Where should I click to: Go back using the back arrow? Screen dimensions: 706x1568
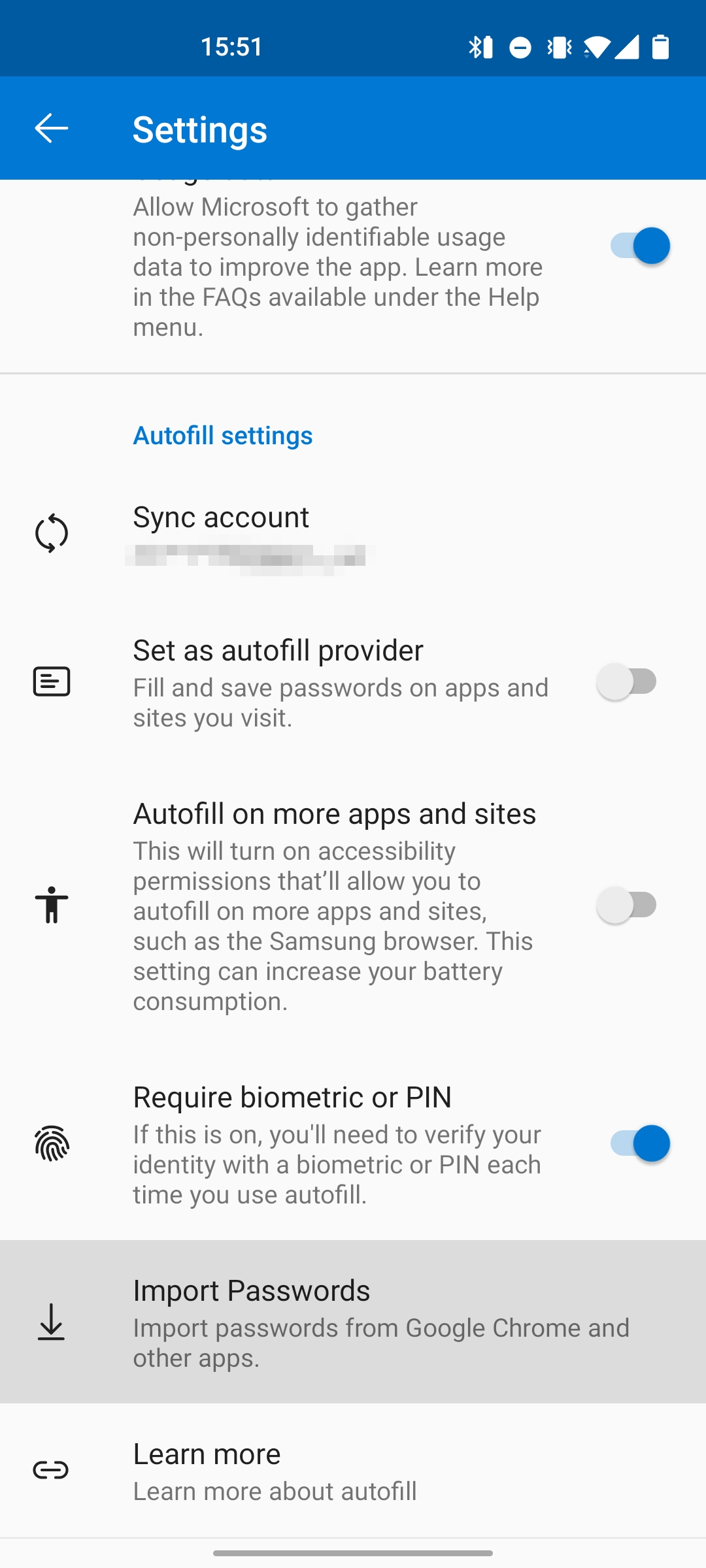click(50, 128)
